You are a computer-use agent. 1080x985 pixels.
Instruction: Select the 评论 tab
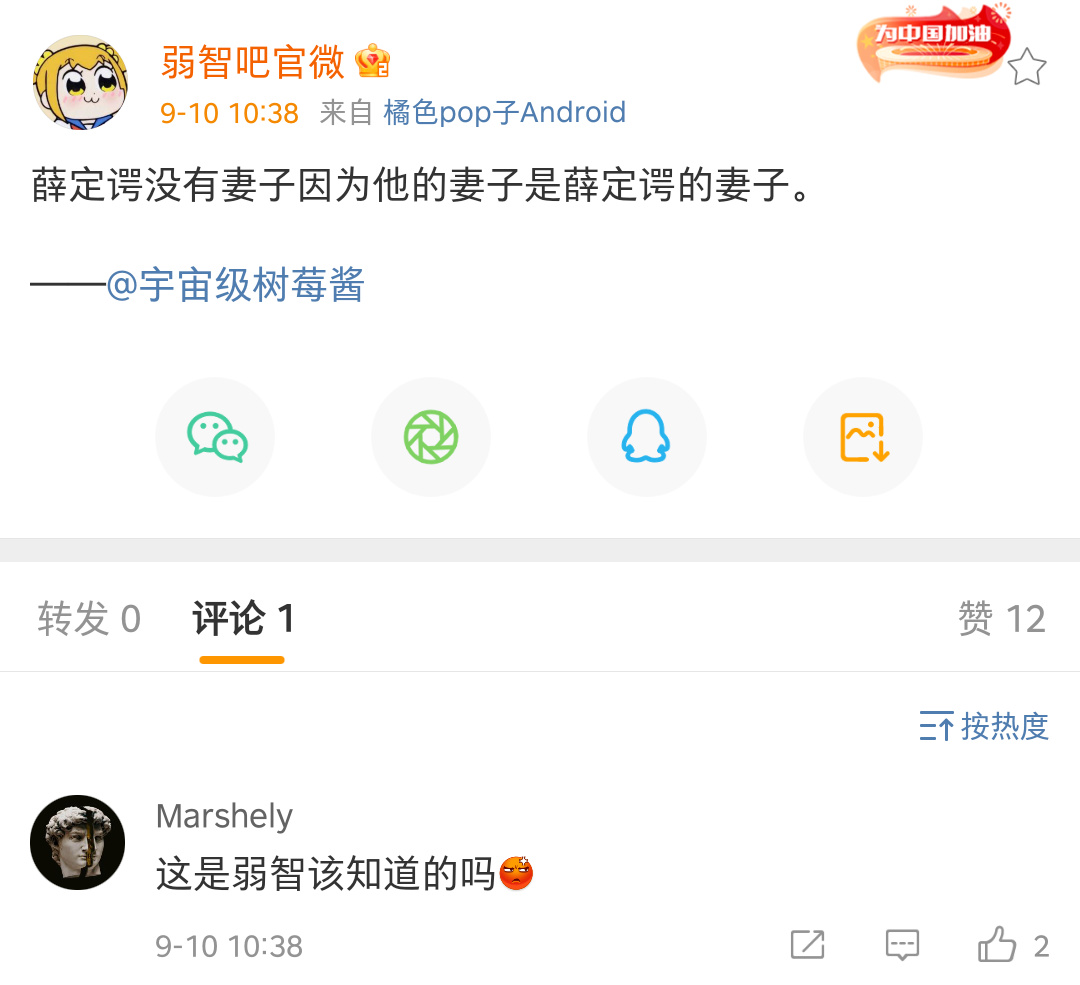[243, 619]
